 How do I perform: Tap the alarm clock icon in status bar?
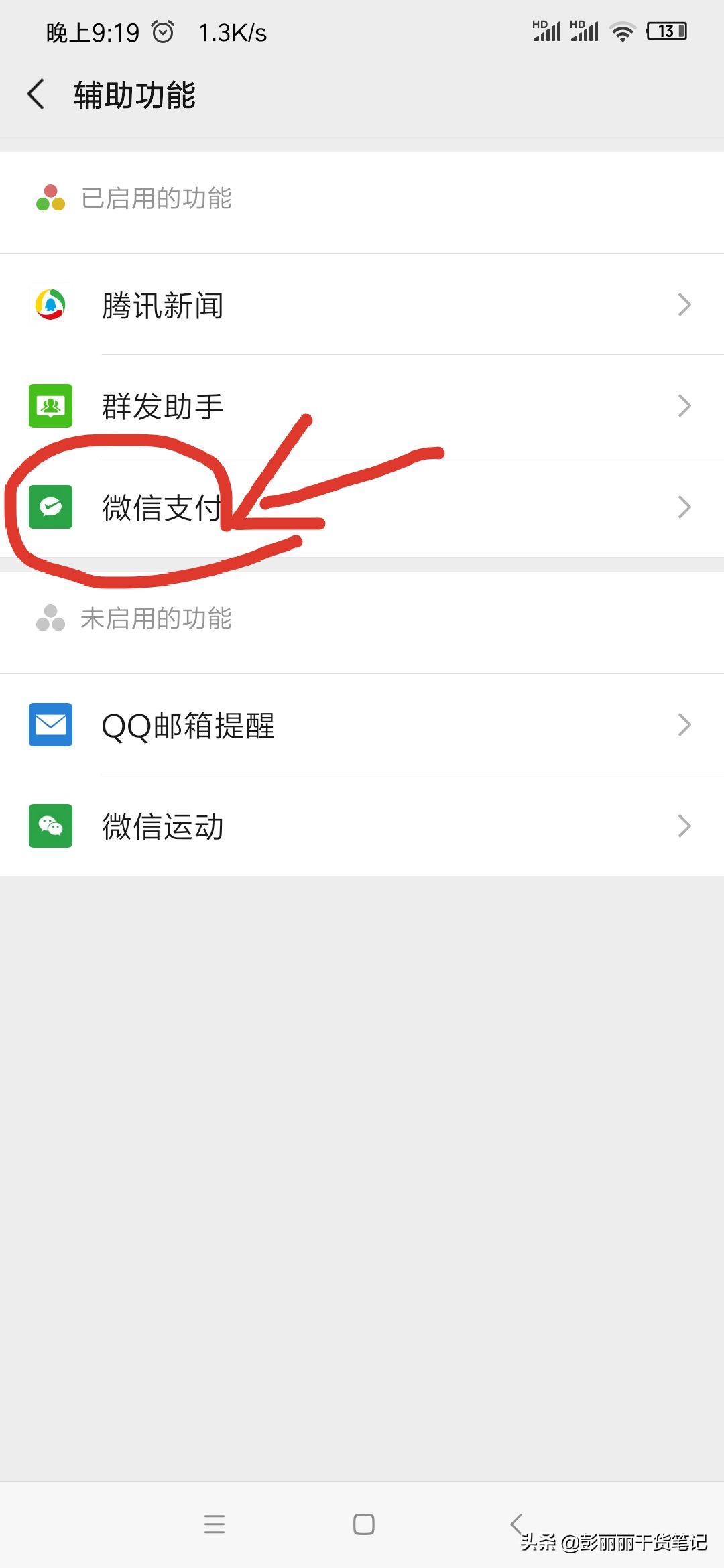pyautogui.click(x=163, y=30)
